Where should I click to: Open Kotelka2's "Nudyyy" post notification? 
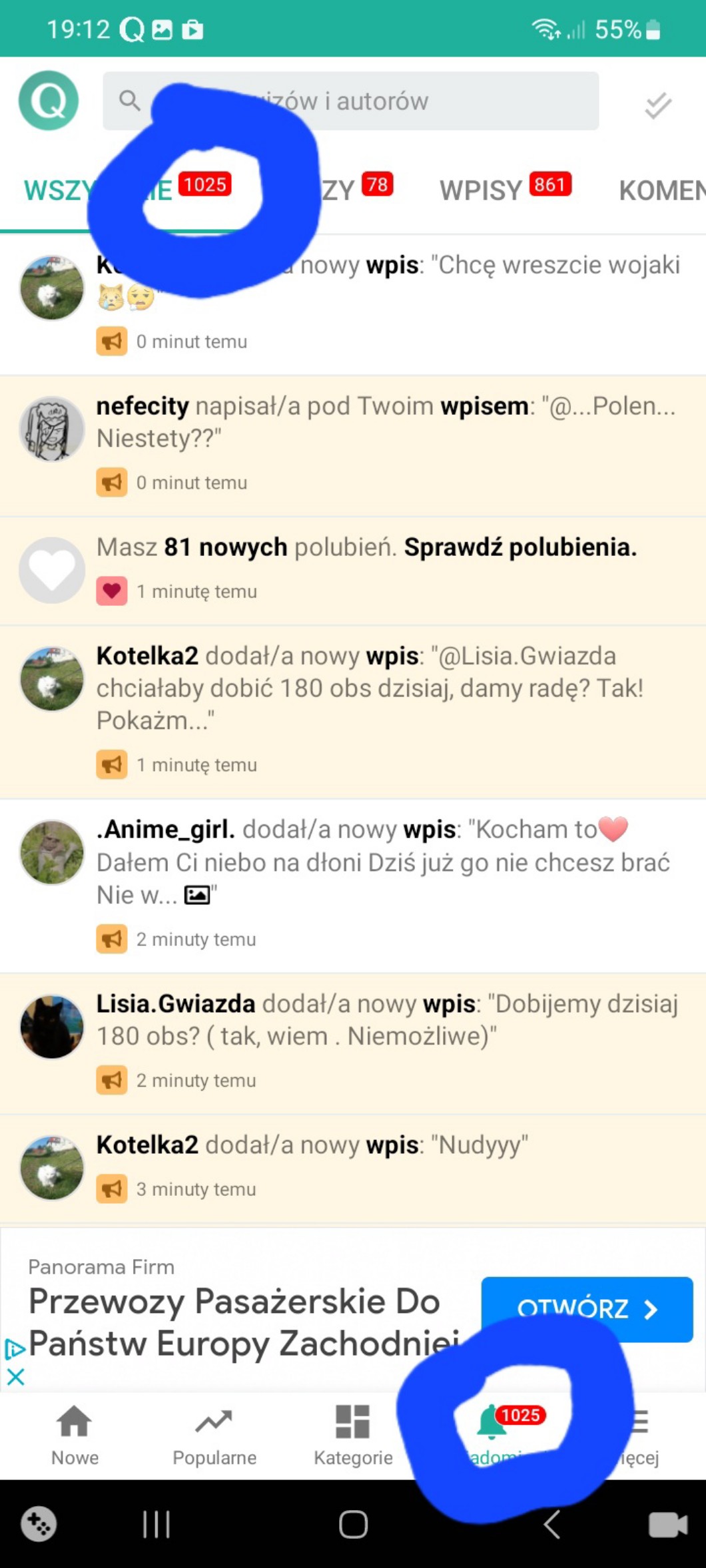pyautogui.click(x=313, y=1146)
